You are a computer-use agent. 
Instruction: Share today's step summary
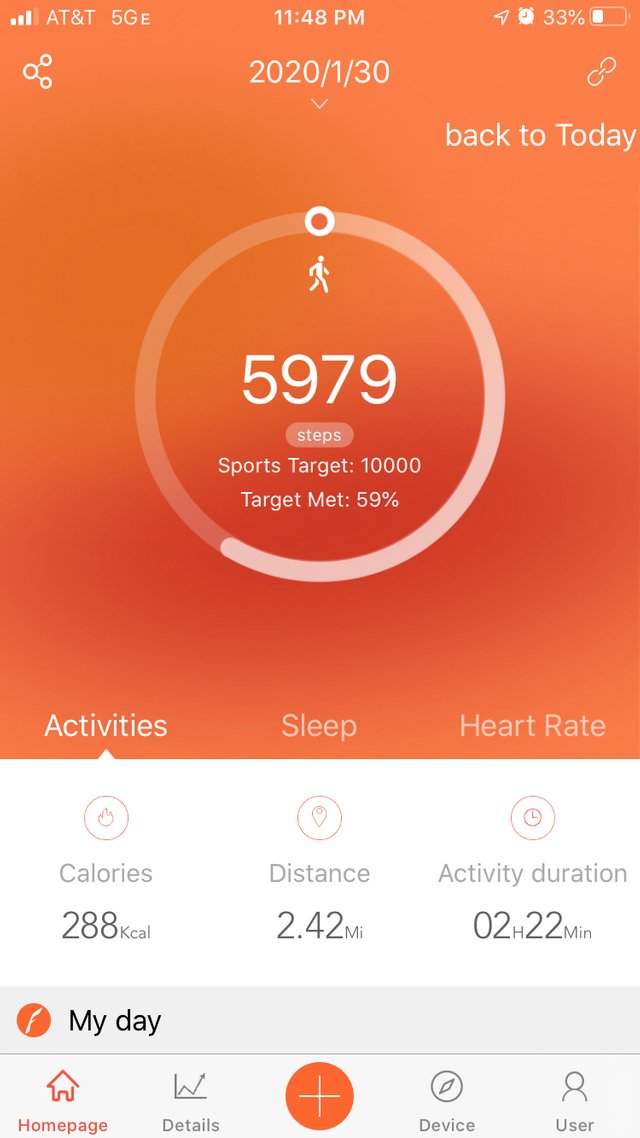tap(38, 72)
